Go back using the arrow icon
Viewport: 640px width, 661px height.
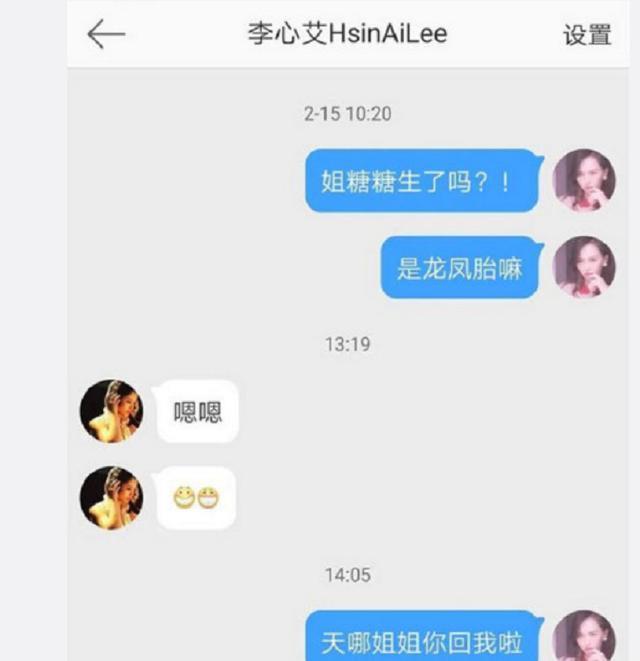[106, 34]
